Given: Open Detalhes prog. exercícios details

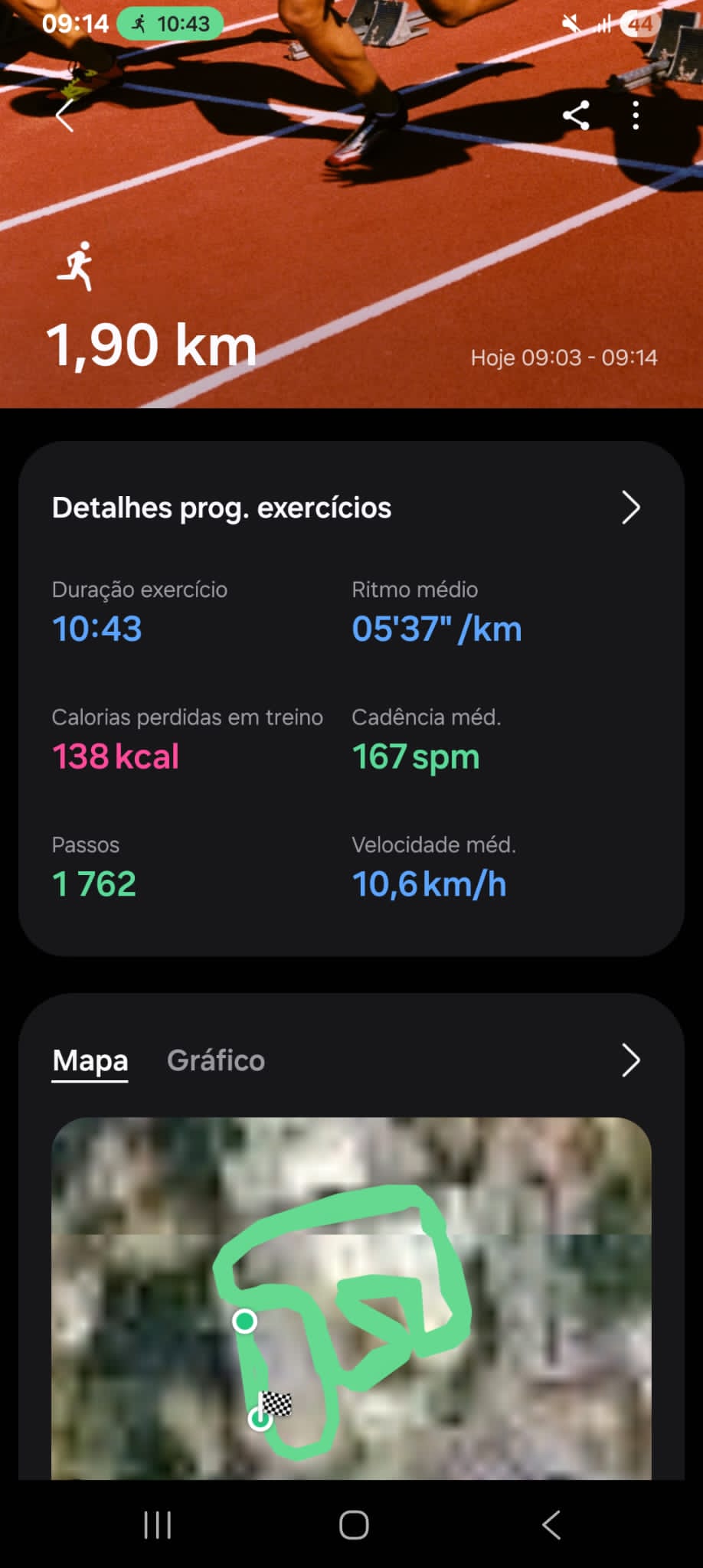Looking at the screenshot, I should tap(630, 508).
